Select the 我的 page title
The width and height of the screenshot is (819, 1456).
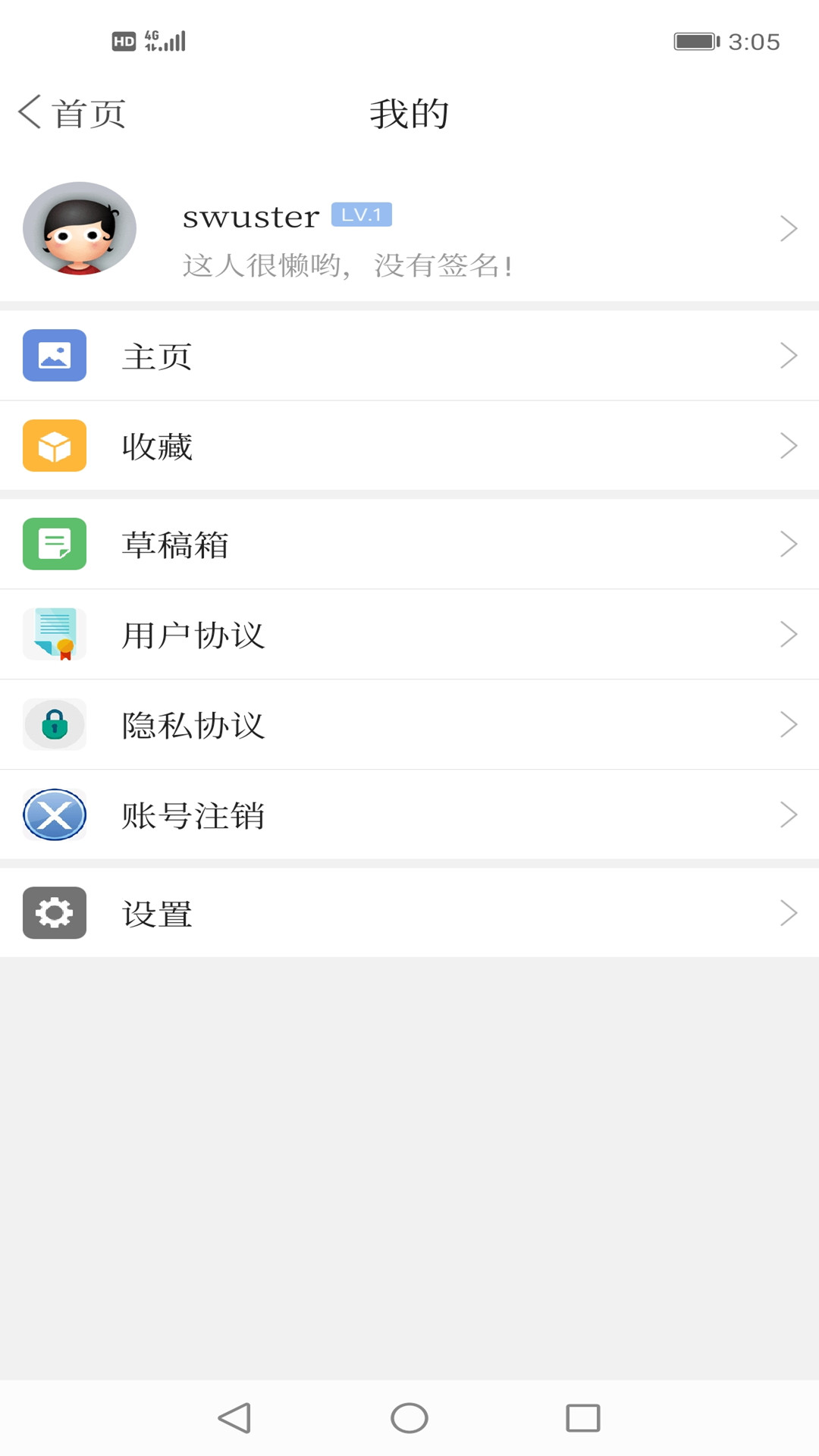pyautogui.click(x=409, y=112)
